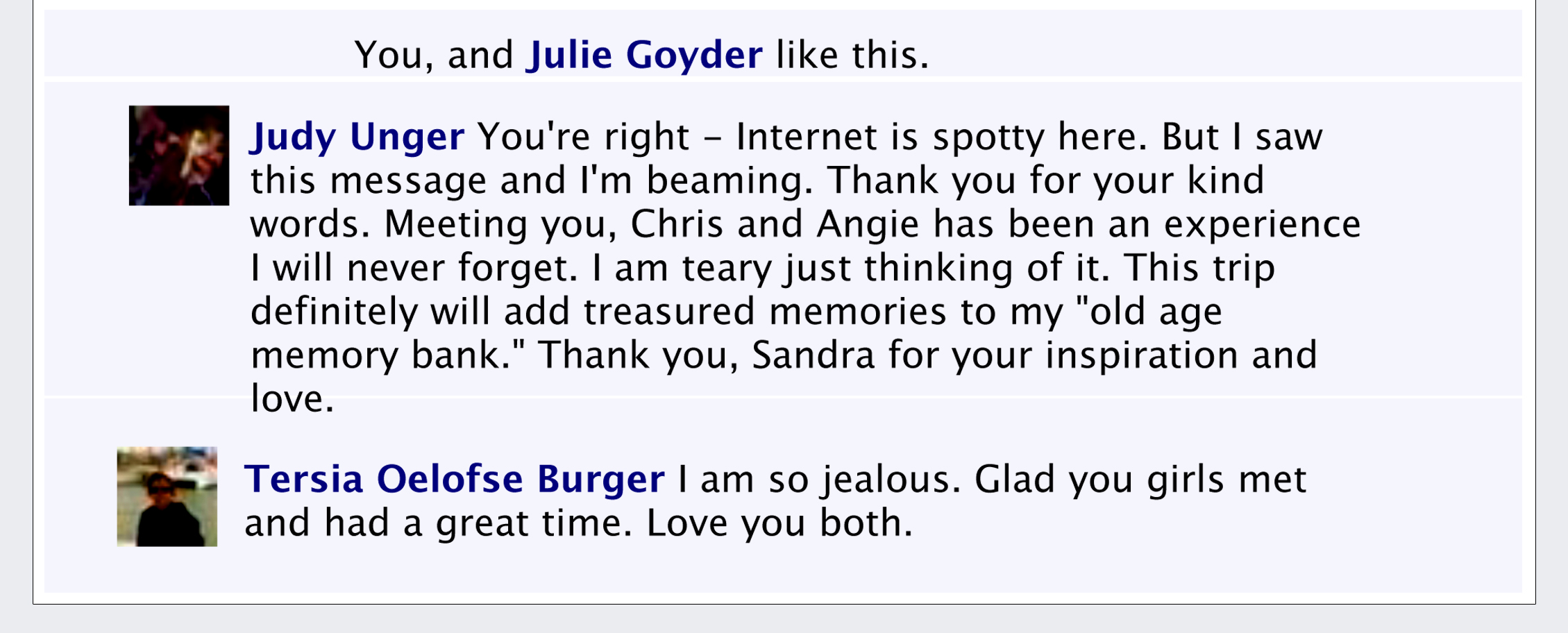Tap Tersia Oelofse Burger's profile picture
Image resolution: width=1568 pixels, height=633 pixels.
[167, 497]
